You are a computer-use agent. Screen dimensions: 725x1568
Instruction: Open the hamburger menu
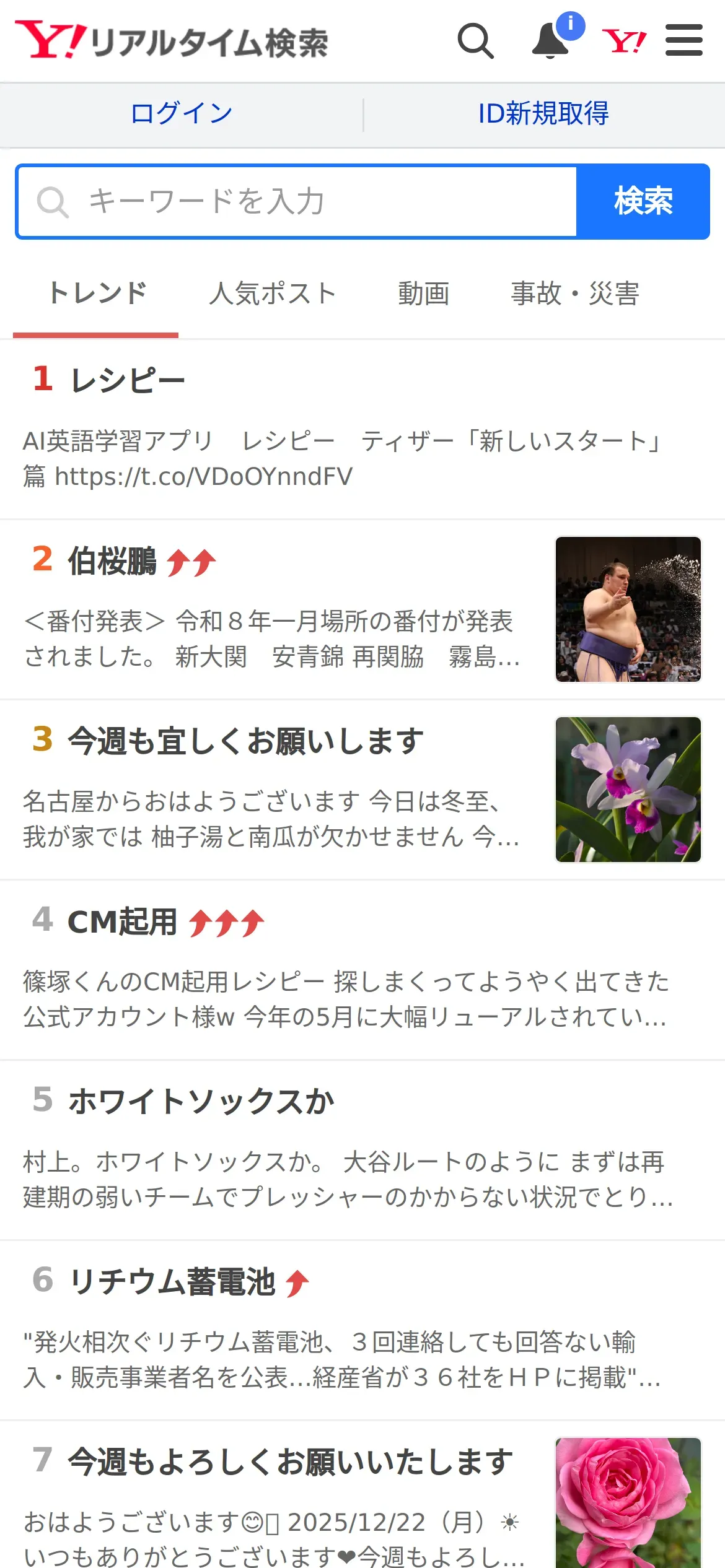(683, 41)
